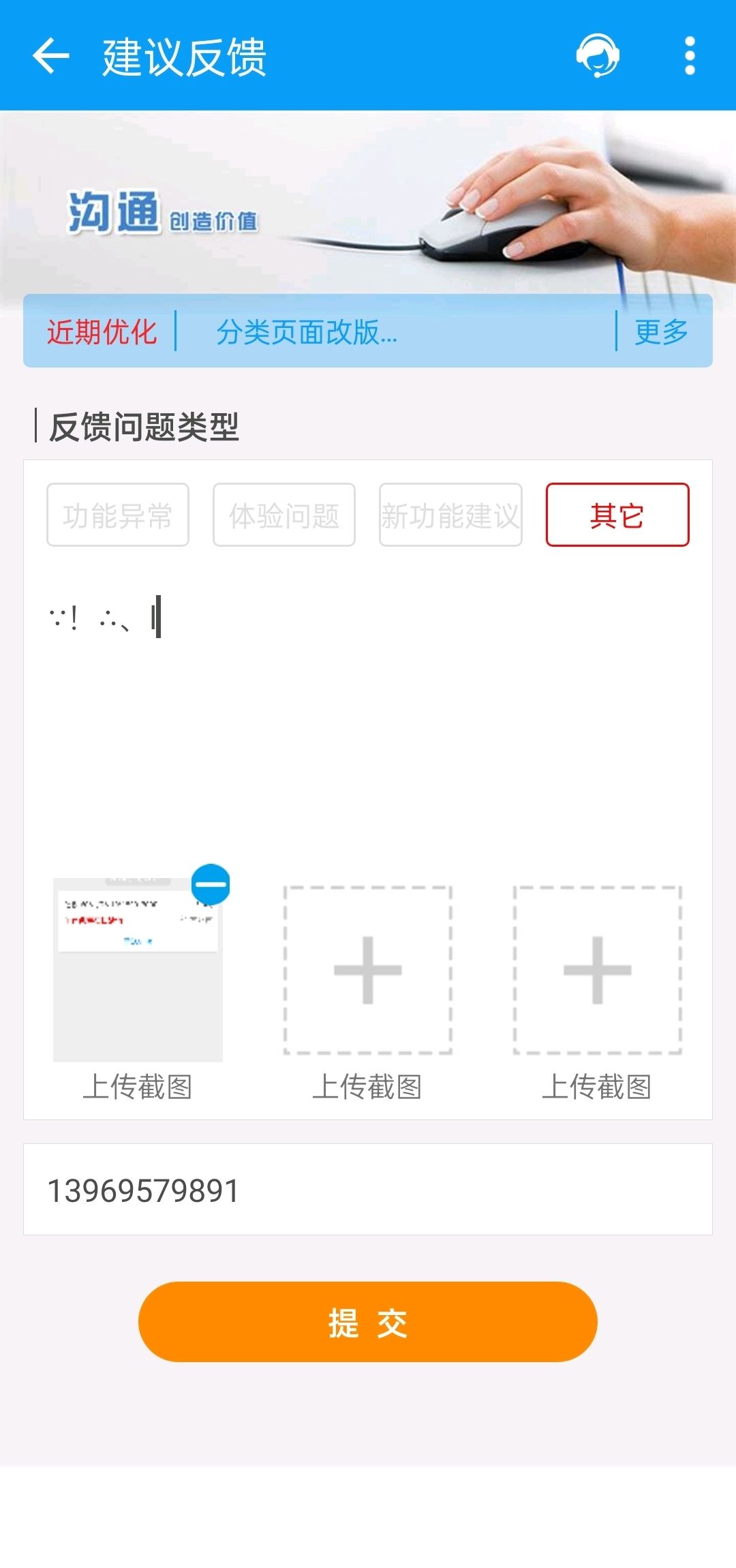Open 分类页面改版 optimization notice
736x1568 pixels.
tap(307, 332)
